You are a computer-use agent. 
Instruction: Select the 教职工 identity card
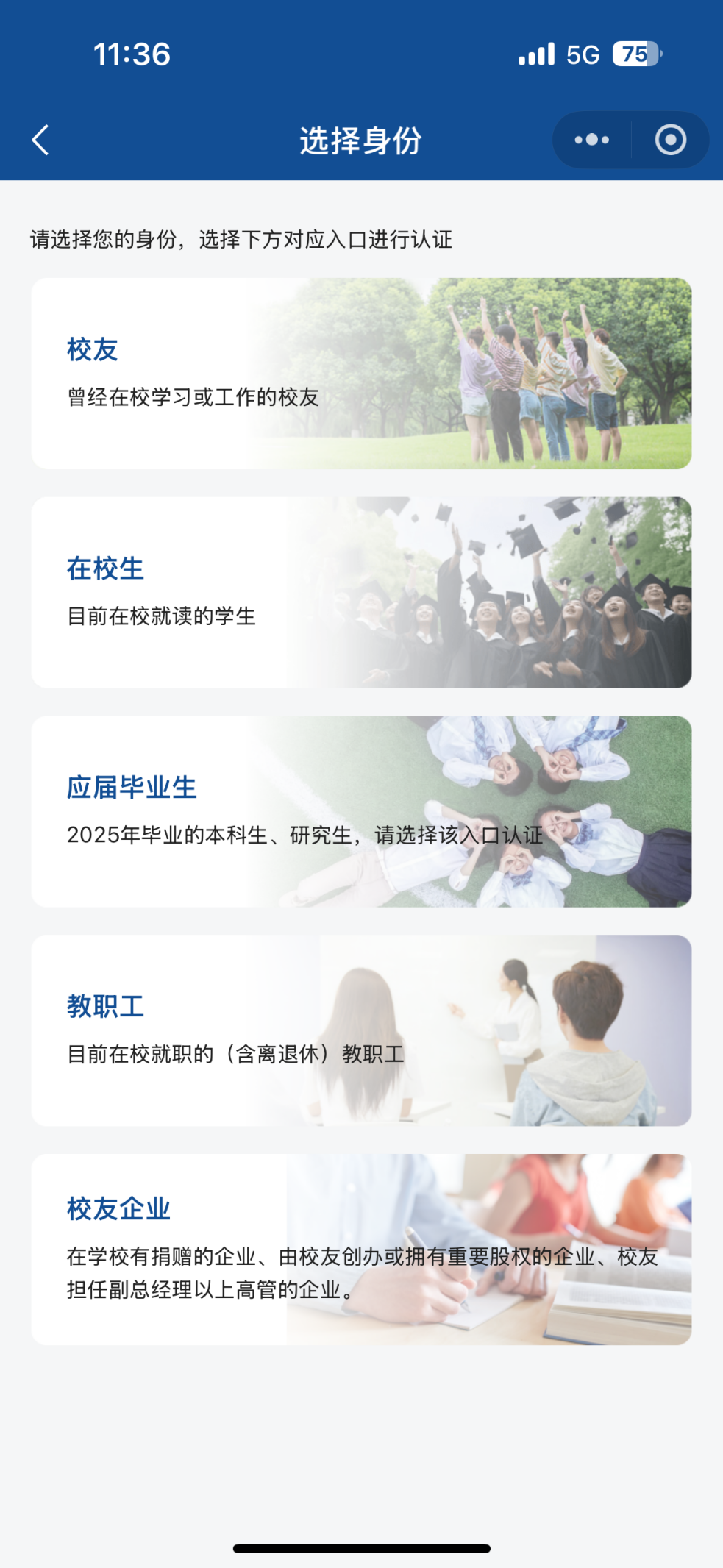tap(361, 1030)
